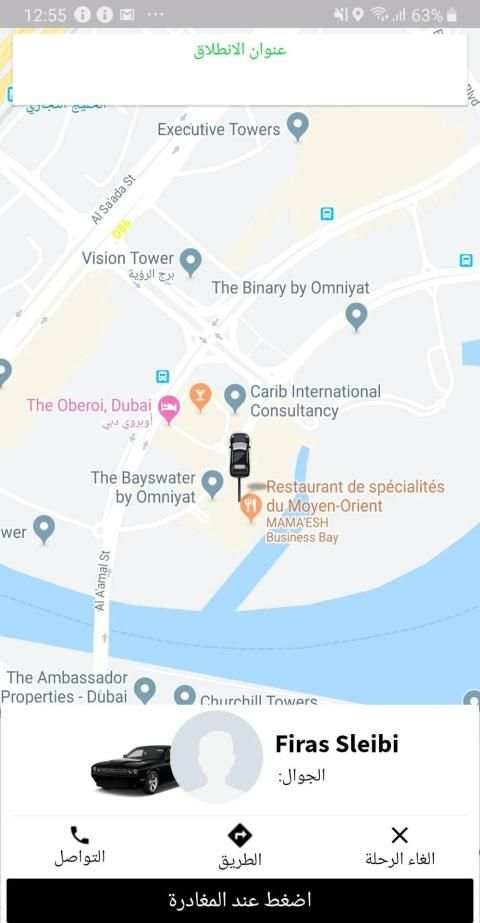This screenshot has height=923, width=480.
Task: Open The Oberoi, Dubai hotel marker
Action: tap(170, 409)
